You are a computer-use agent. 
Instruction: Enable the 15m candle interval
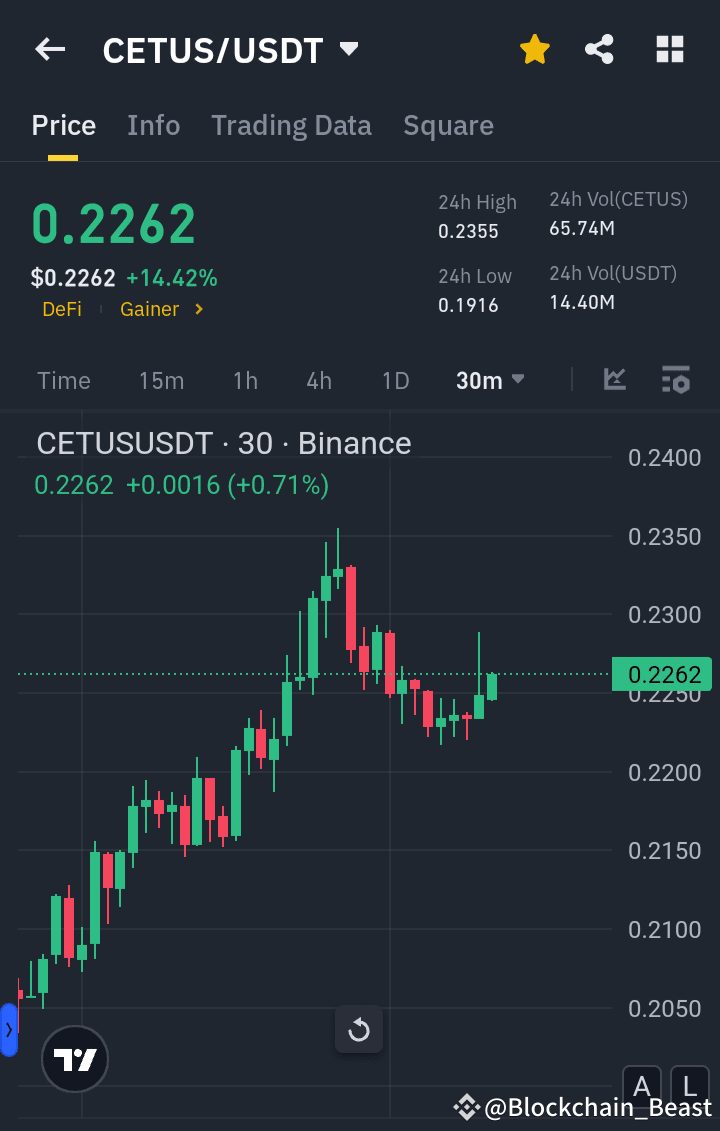(161, 380)
